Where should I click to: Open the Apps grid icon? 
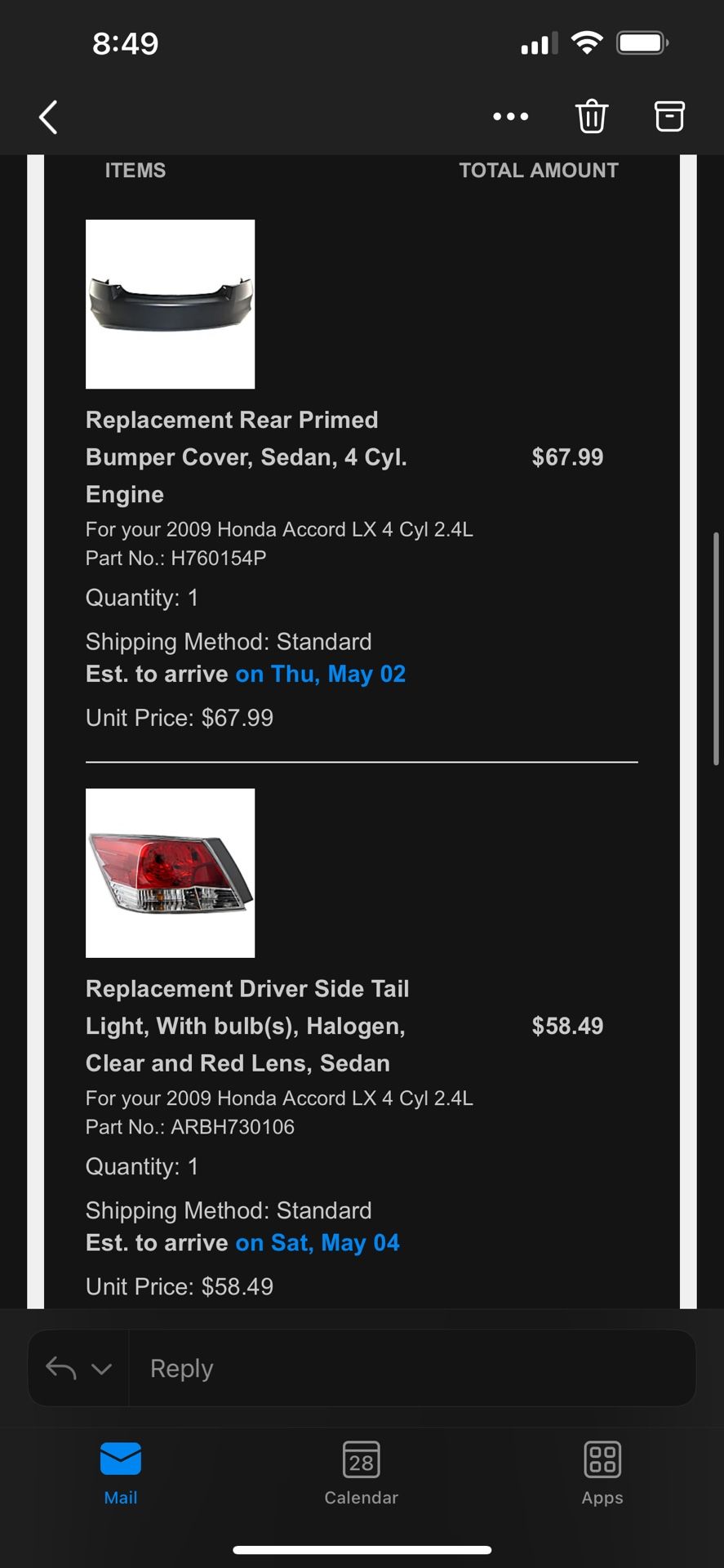tap(602, 1462)
